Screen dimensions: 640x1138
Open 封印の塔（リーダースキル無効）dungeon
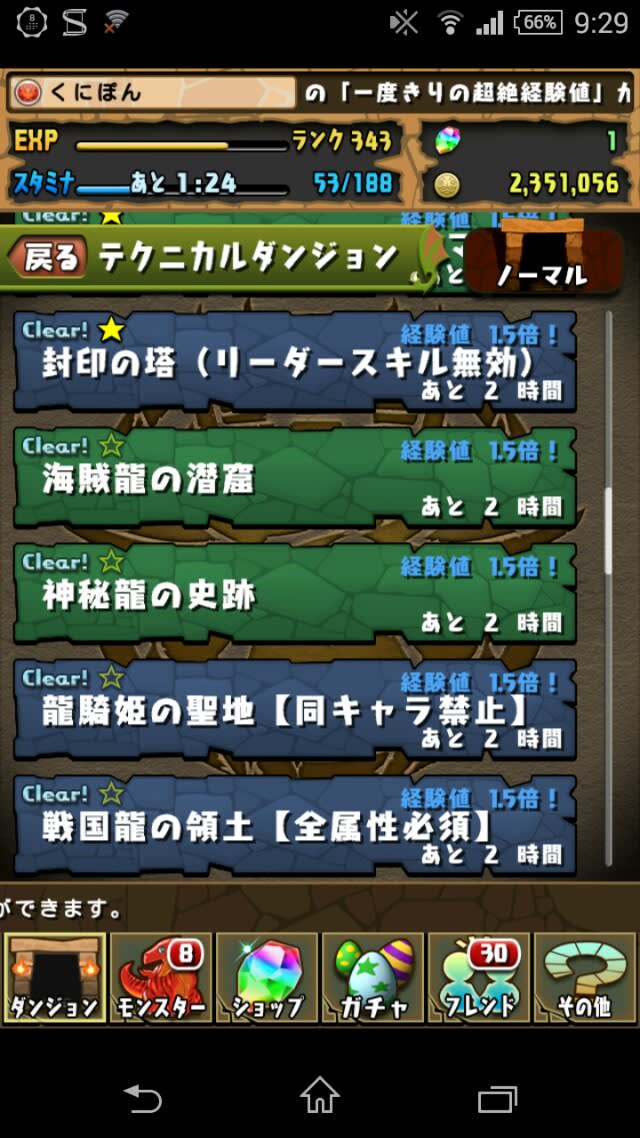[x=295, y=361]
